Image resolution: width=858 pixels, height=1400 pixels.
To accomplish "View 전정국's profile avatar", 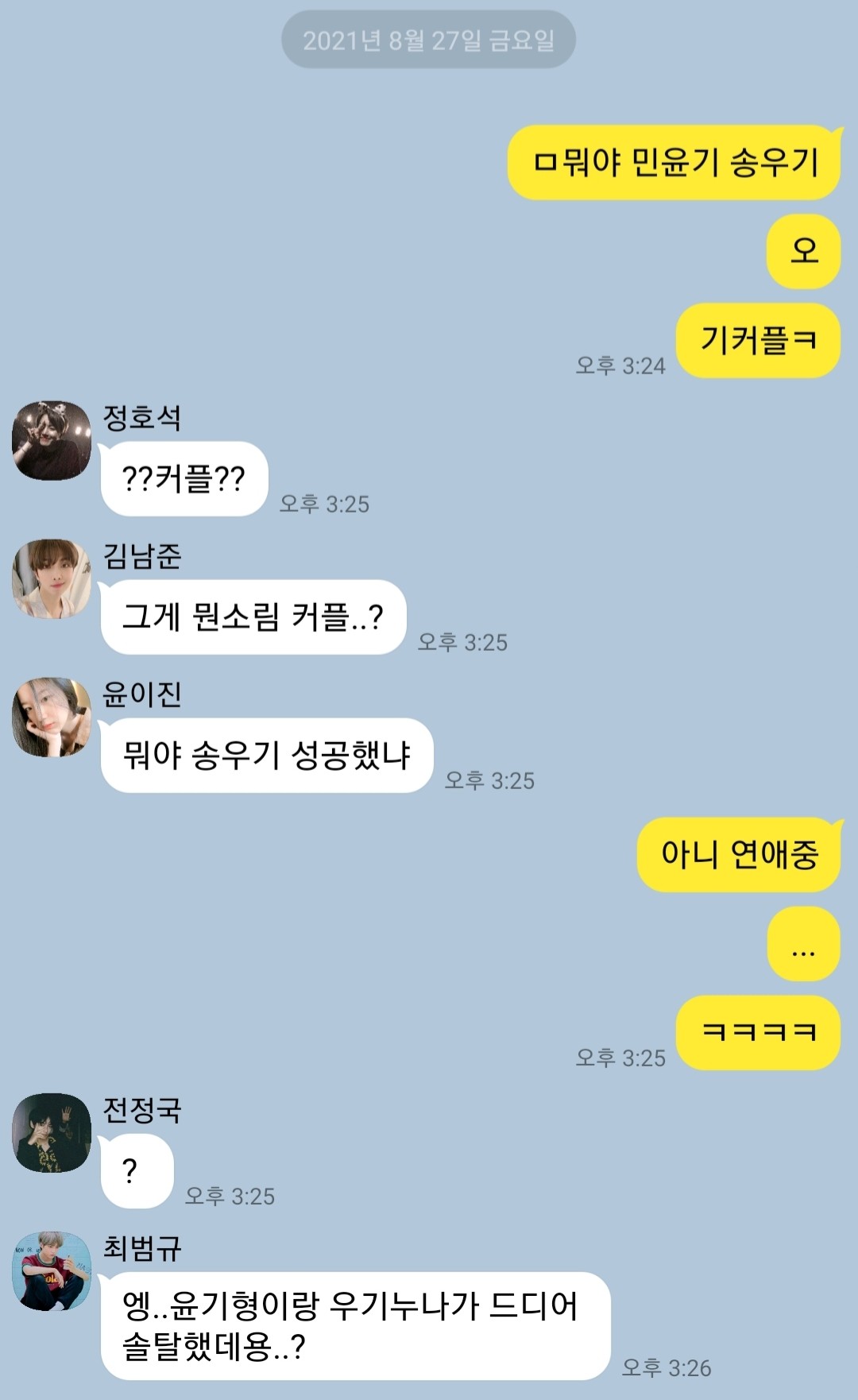I will [x=52, y=1132].
